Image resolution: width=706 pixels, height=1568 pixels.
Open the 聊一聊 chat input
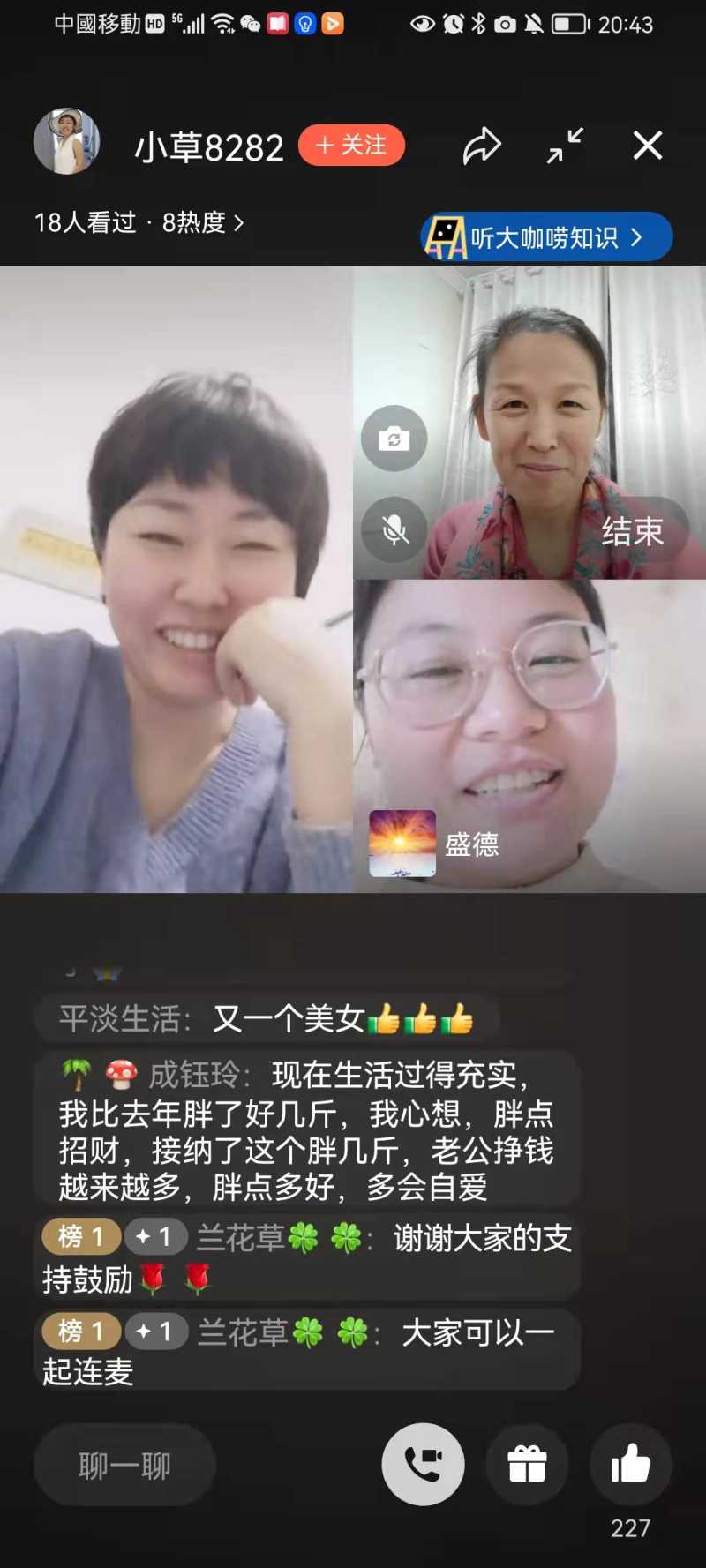coord(124,1465)
